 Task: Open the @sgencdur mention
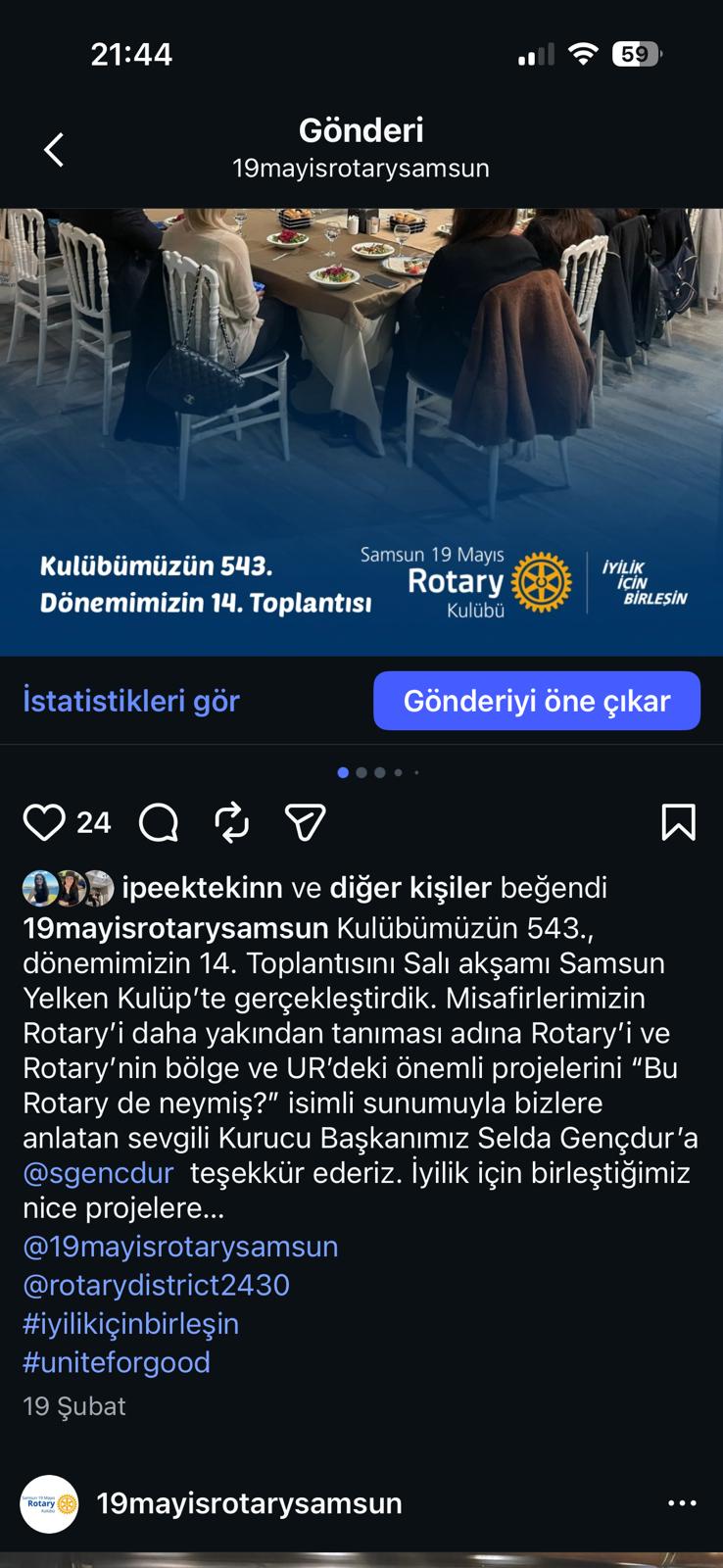pyautogui.click(x=98, y=1173)
